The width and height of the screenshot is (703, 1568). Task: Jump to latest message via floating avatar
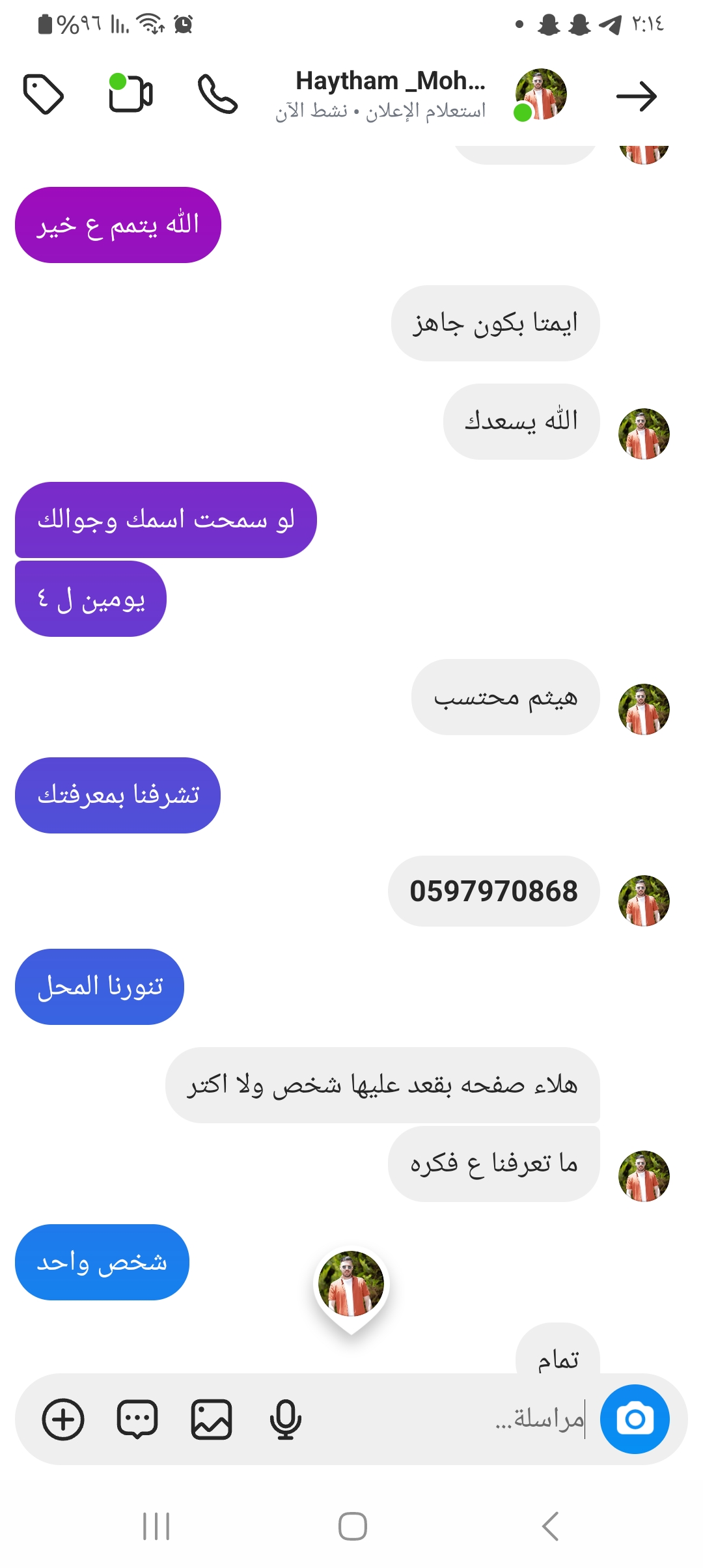pyautogui.click(x=351, y=1285)
